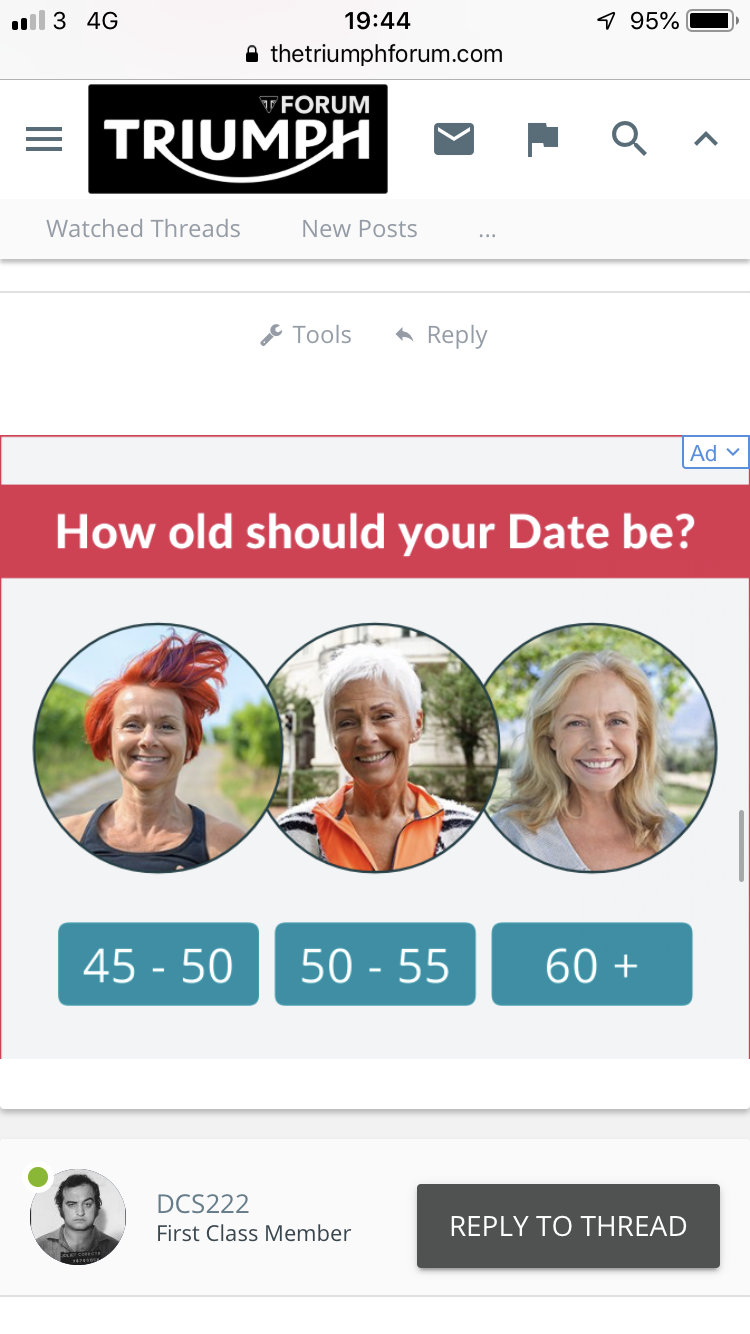The height and width of the screenshot is (1334, 750).
Task: Open the inbox envelope icon
Action: pyautogui.click(x=454, y=139)
